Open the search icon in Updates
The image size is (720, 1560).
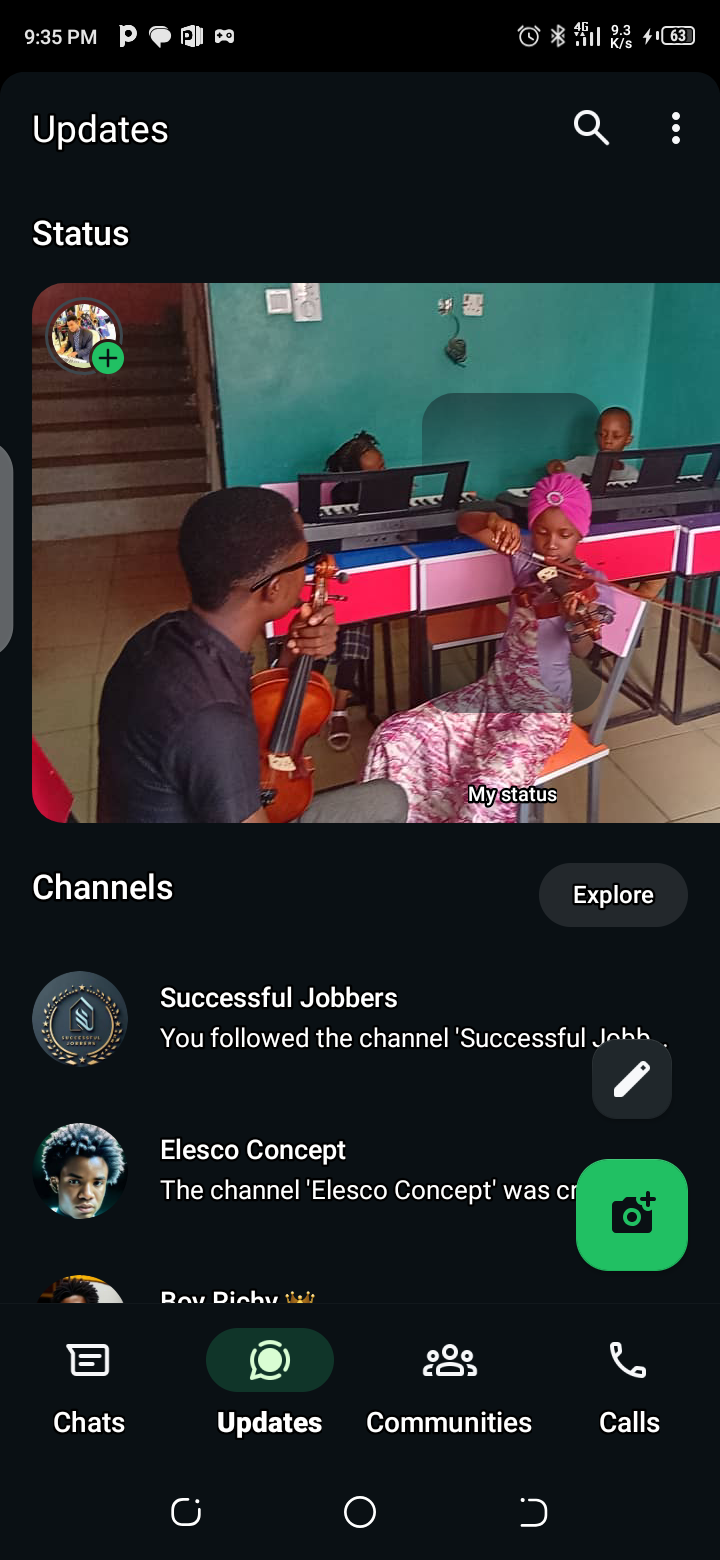(x=591, y=128)
